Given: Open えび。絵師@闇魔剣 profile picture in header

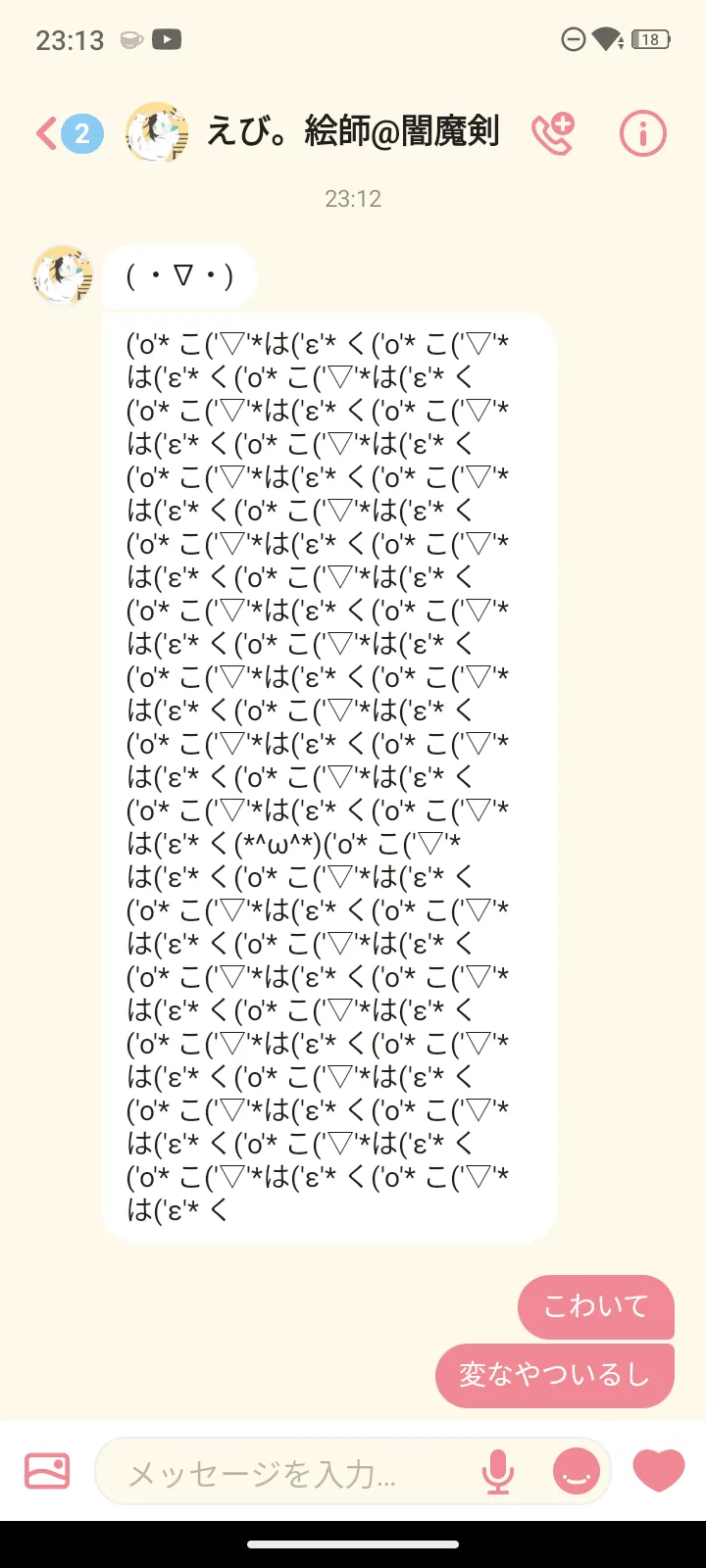Looking at the screenshot, I should [x=157, y=133].
